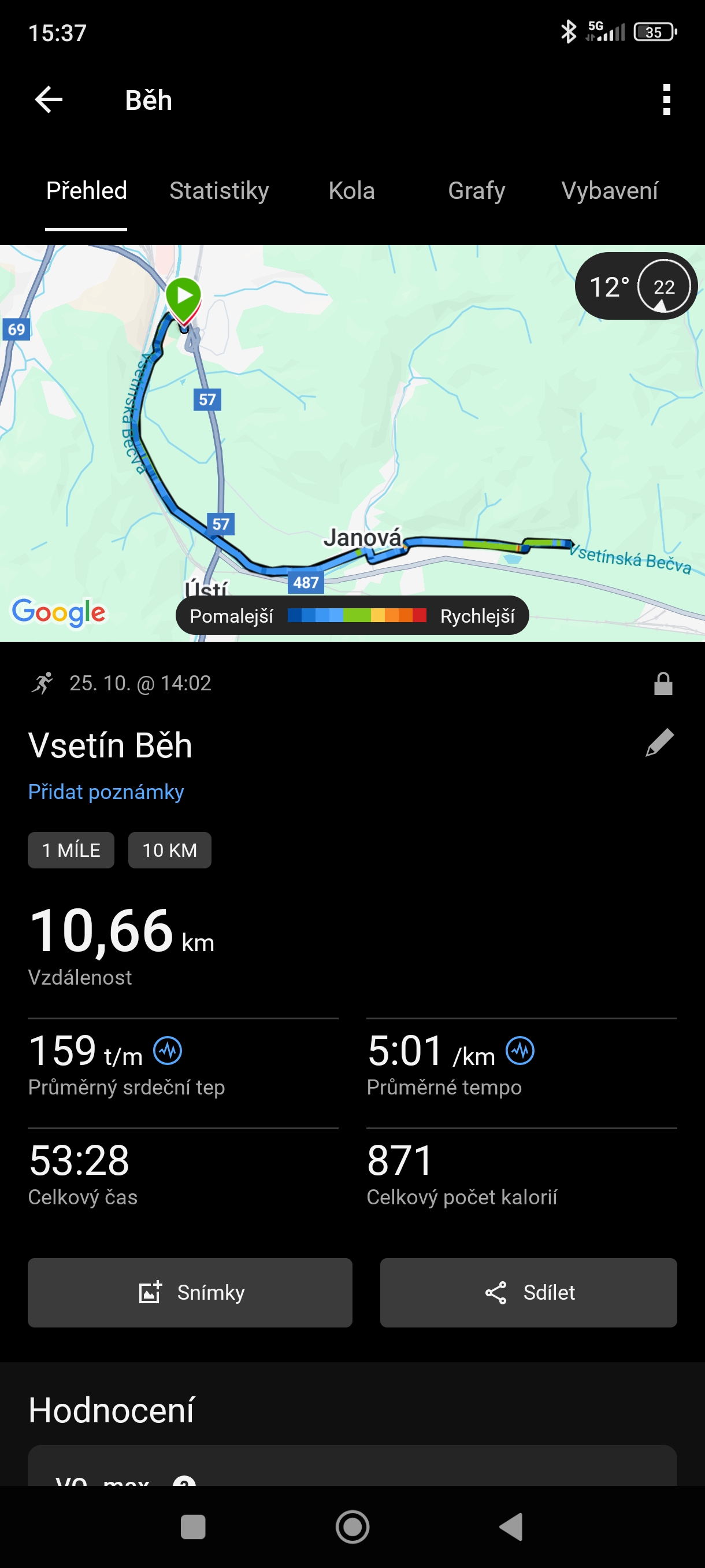Tap the heart rate info icon

167,1051
